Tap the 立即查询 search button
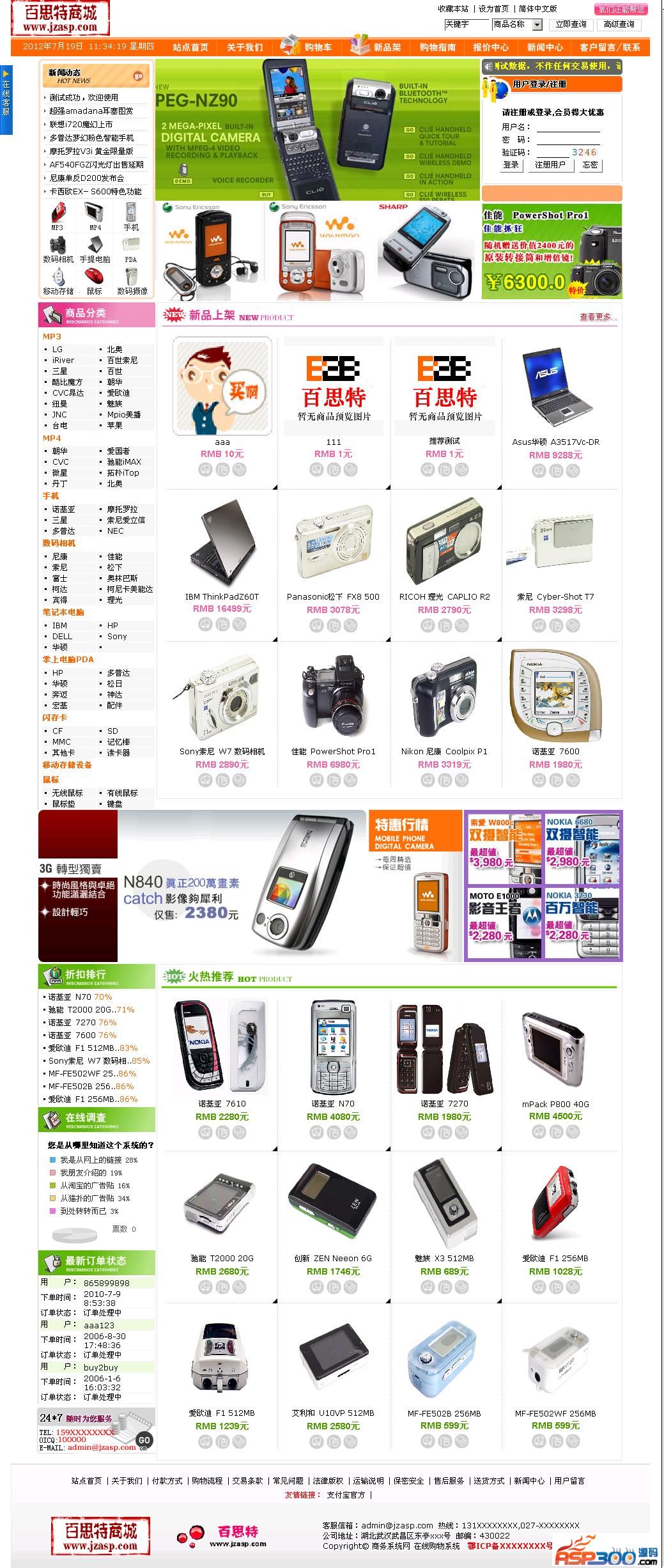This screenshot has height=1568, width=664. (571, 24)
